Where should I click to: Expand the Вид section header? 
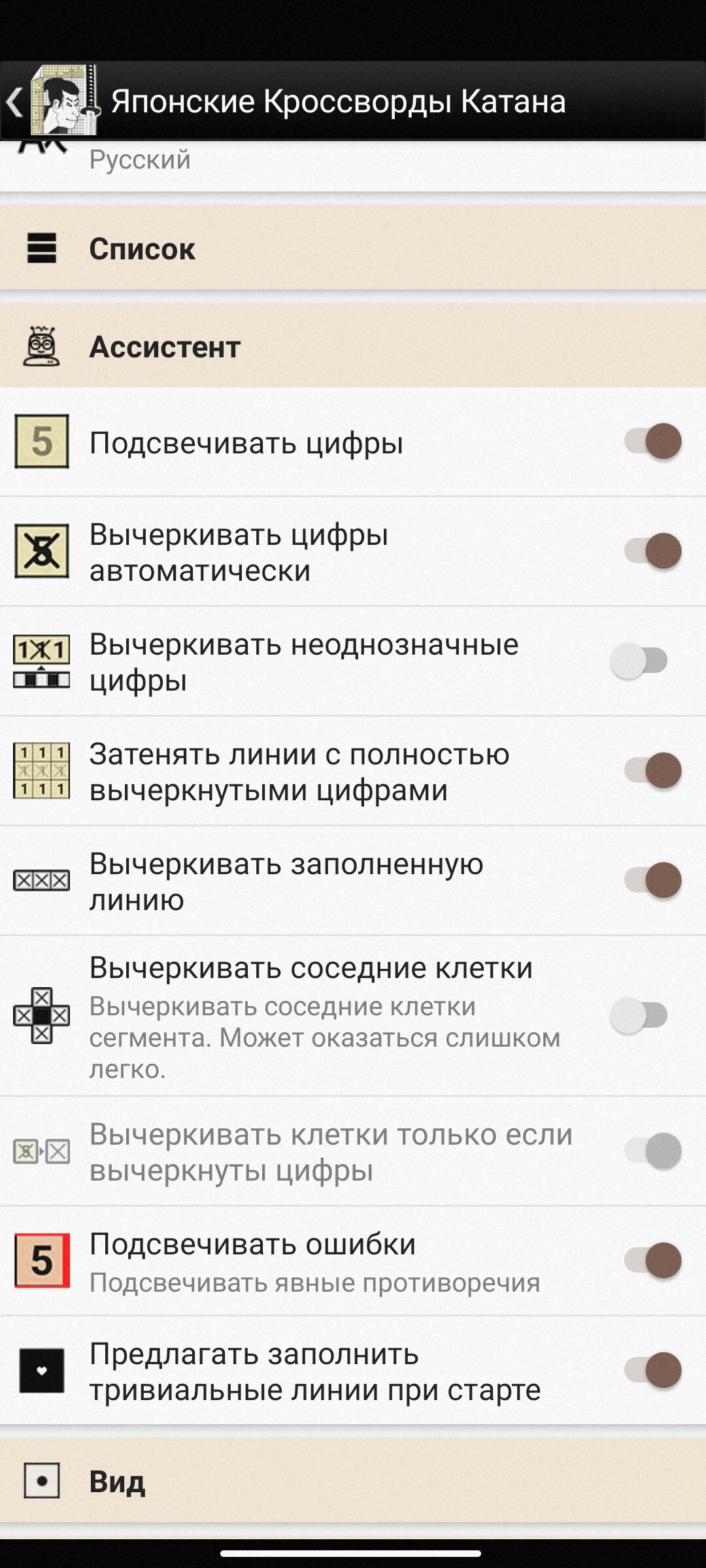pos(353,1480)
